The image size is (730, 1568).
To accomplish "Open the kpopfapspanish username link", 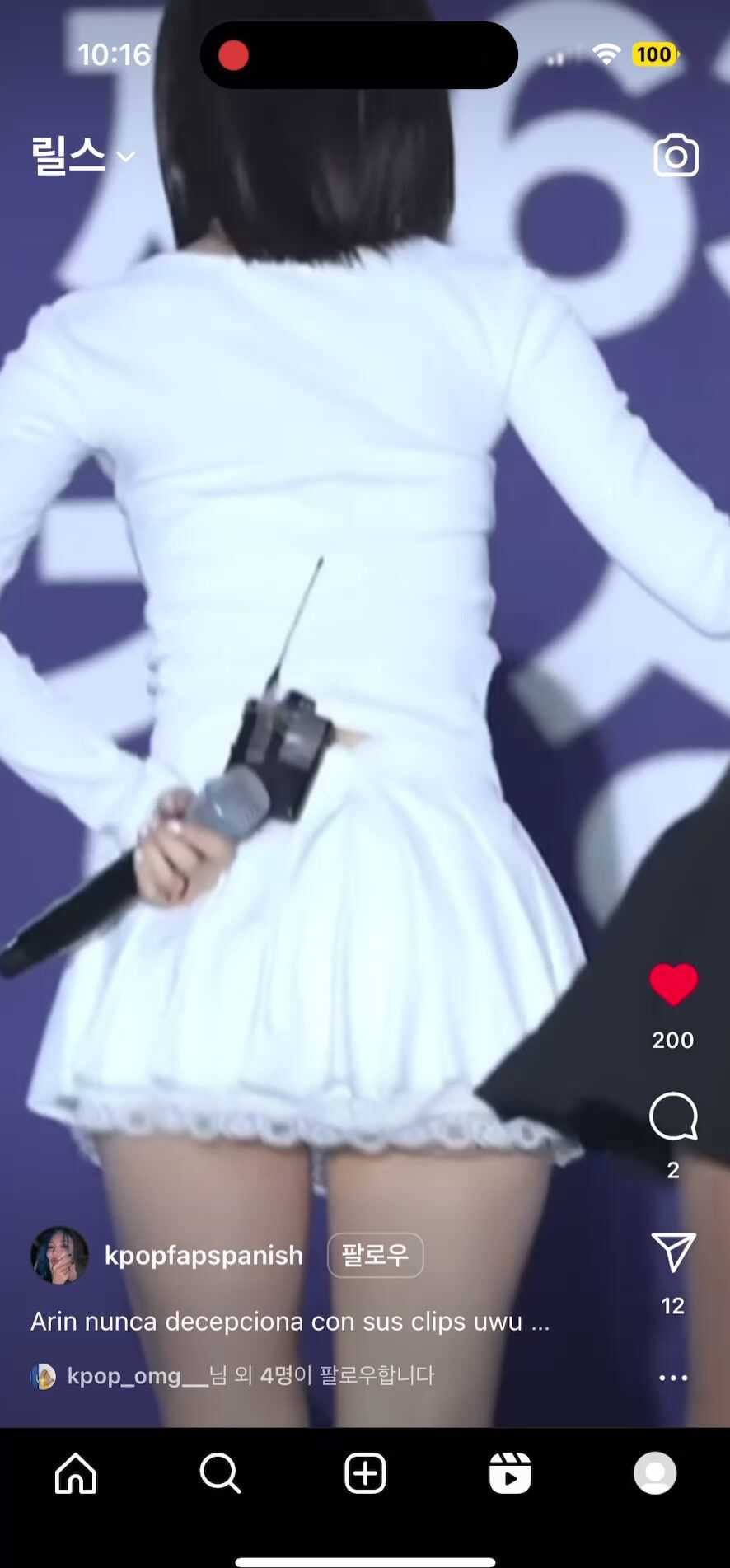I will [204, 1255].
